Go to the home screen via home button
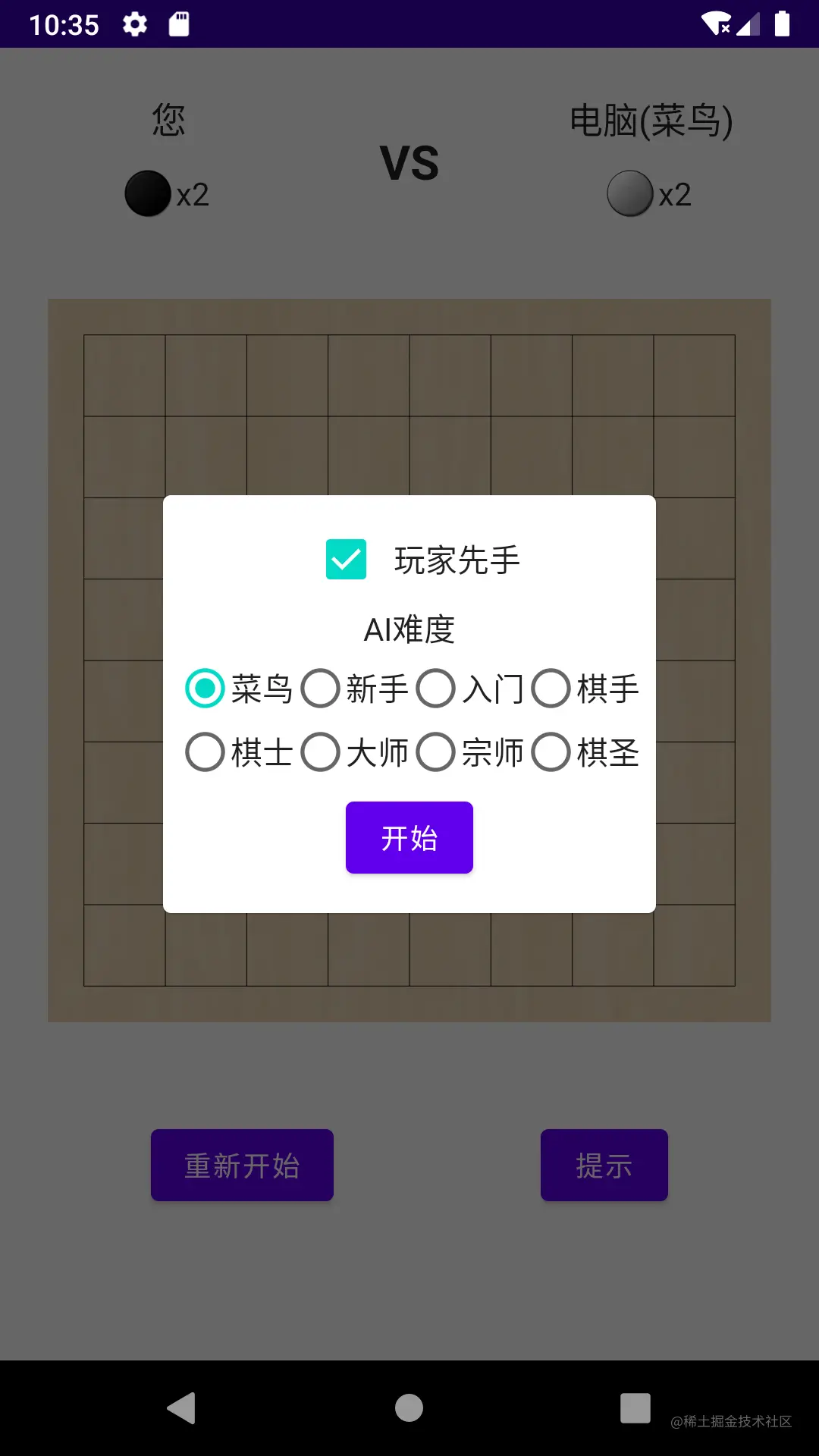 click(x=409, y=1408)
